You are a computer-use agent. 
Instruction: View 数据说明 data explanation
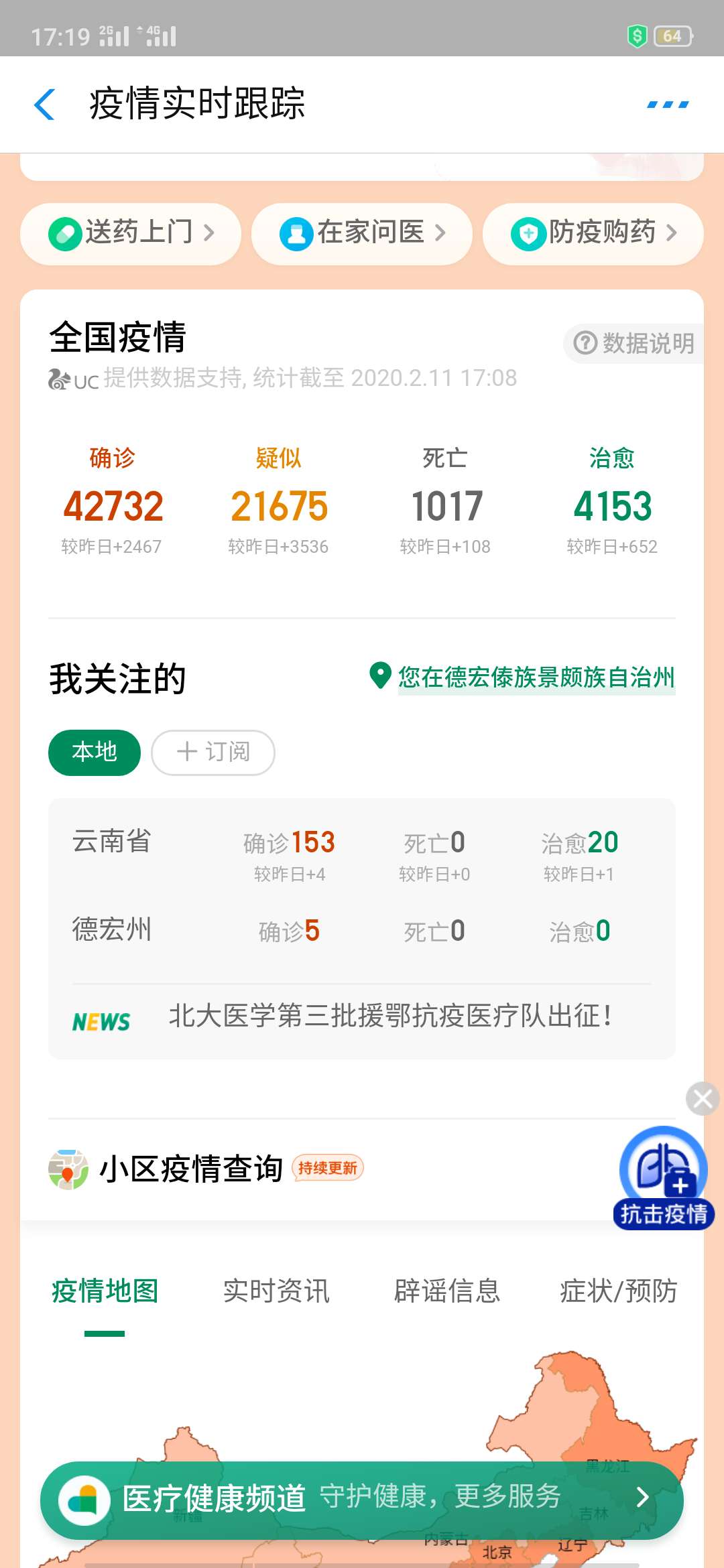click(634, 343)
